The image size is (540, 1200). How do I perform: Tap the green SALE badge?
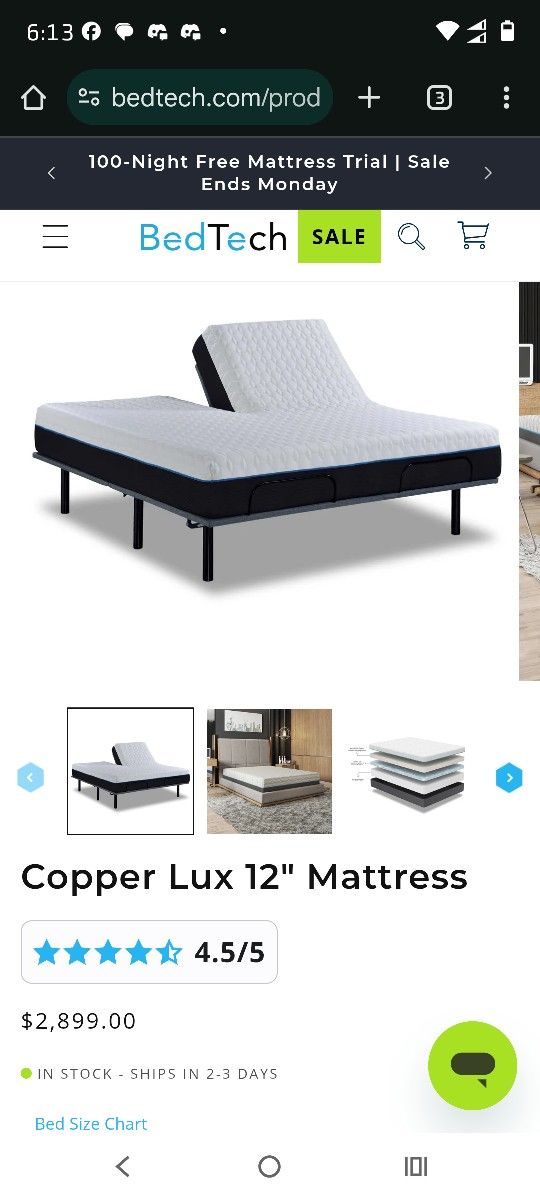click(x=339, y=237)
